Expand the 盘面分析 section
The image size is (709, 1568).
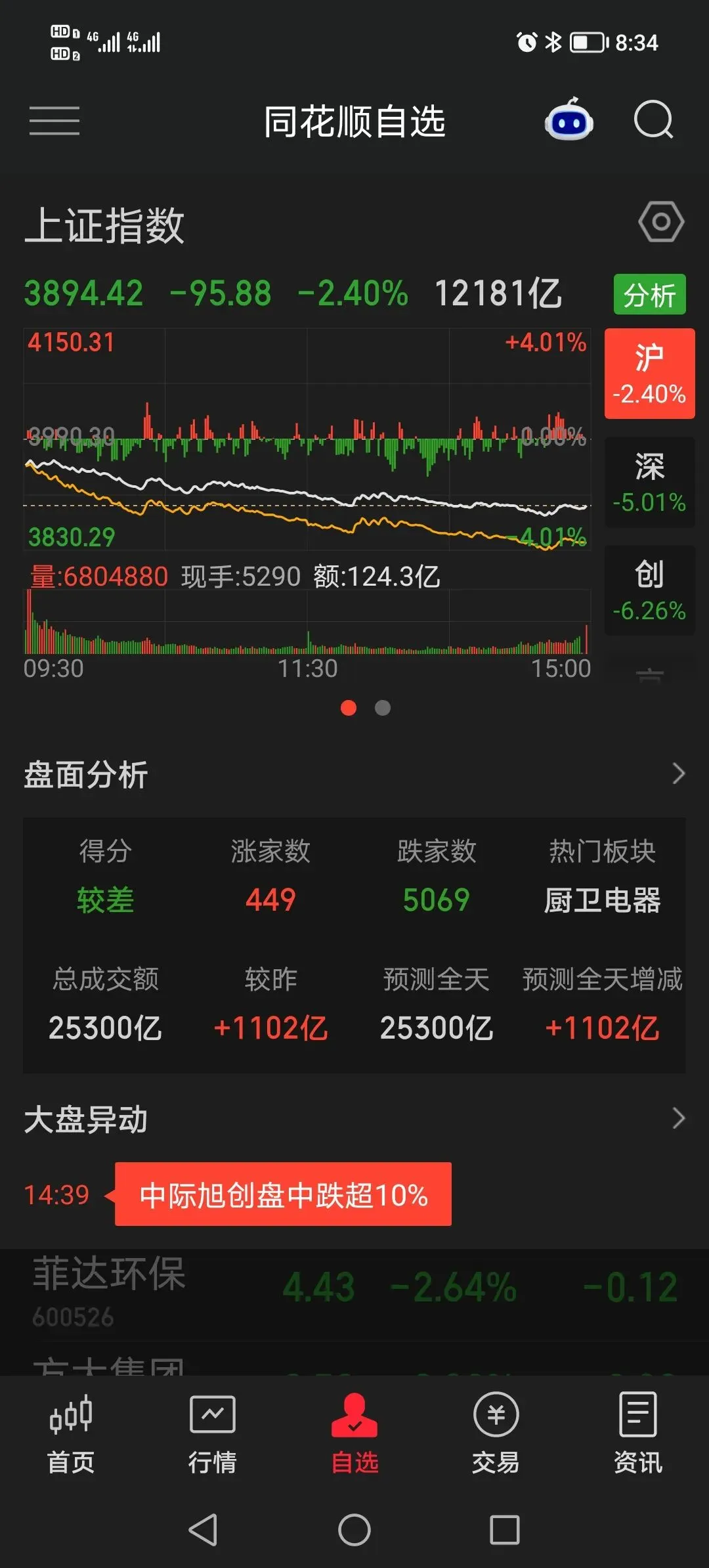pos(679,773)
